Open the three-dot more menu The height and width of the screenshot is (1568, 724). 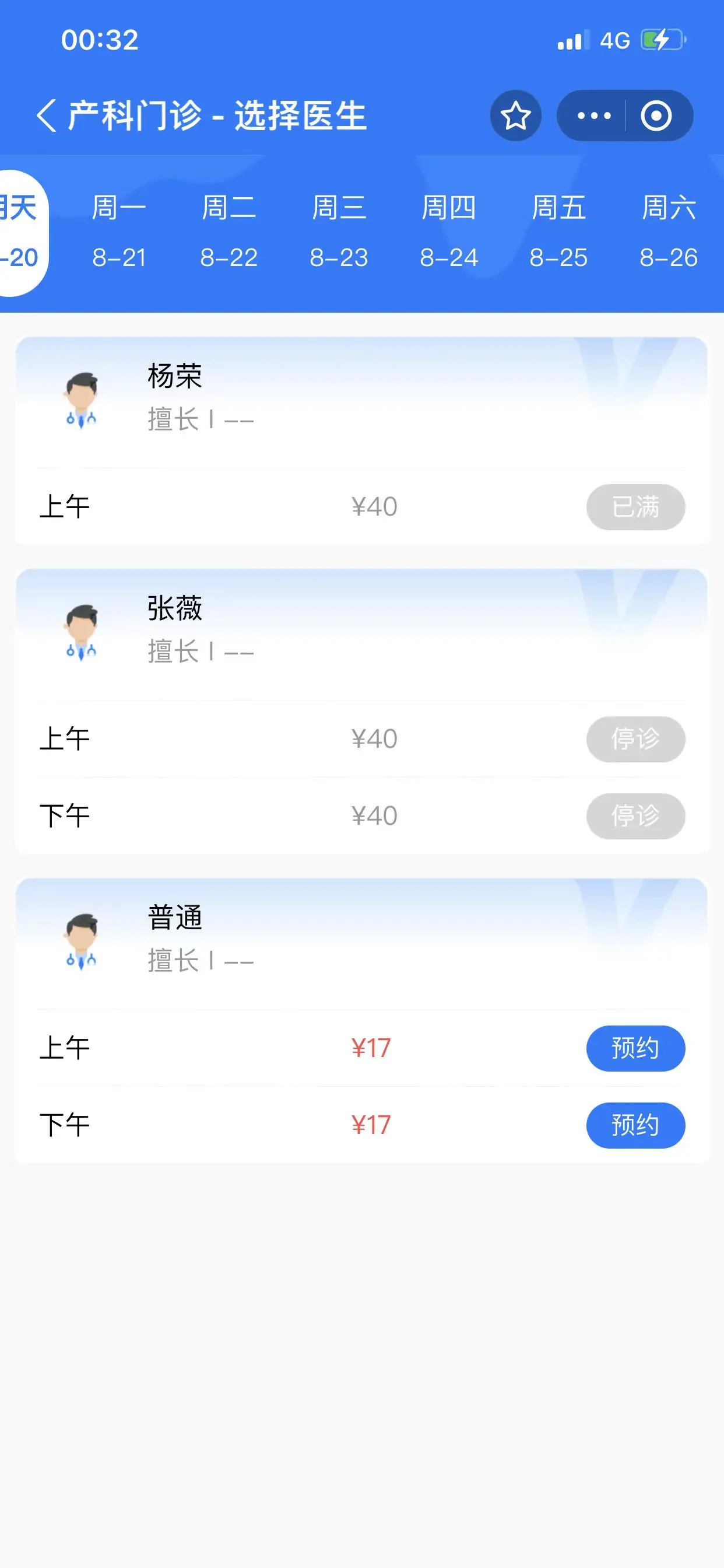(594, 116)
